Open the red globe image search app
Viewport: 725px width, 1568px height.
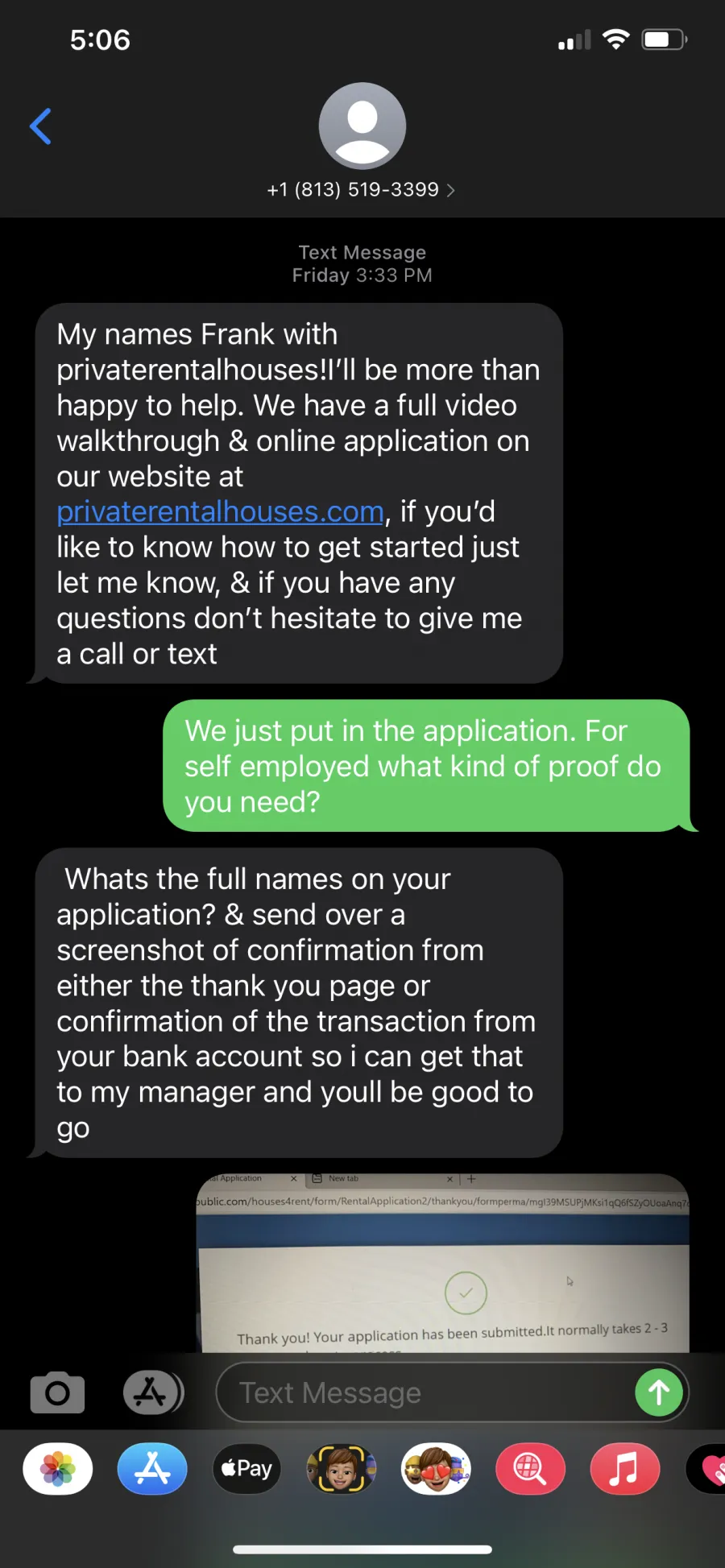(530, 1469)
